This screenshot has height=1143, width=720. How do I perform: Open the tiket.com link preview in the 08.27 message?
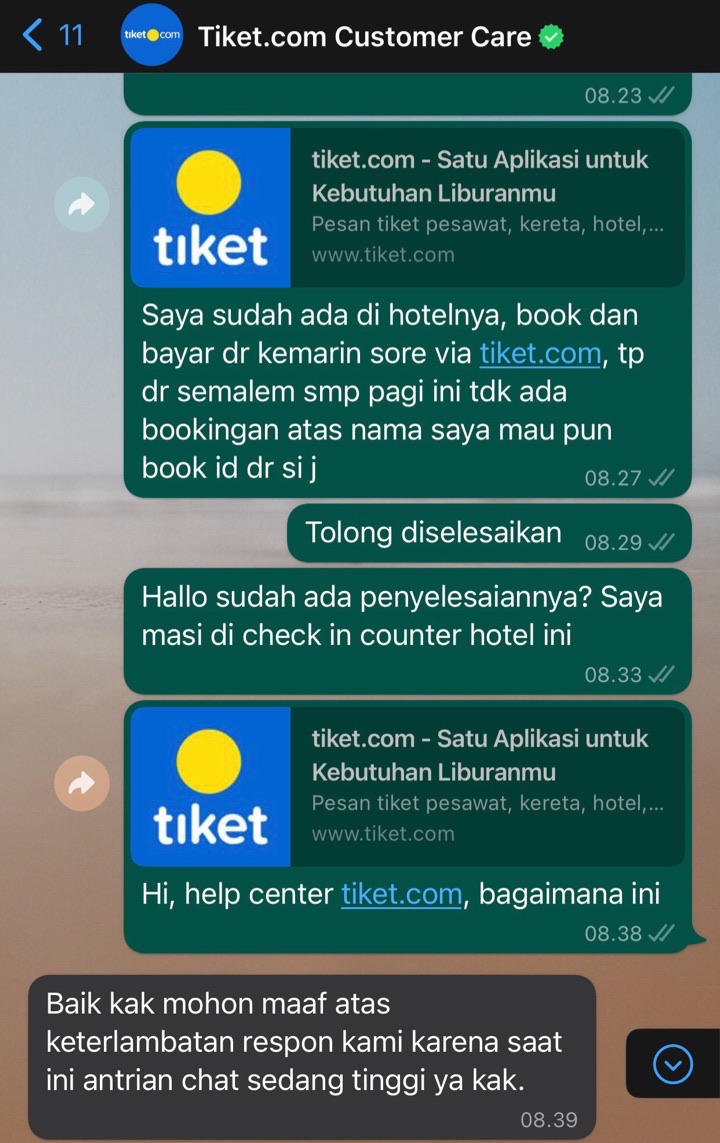point(407,208)
